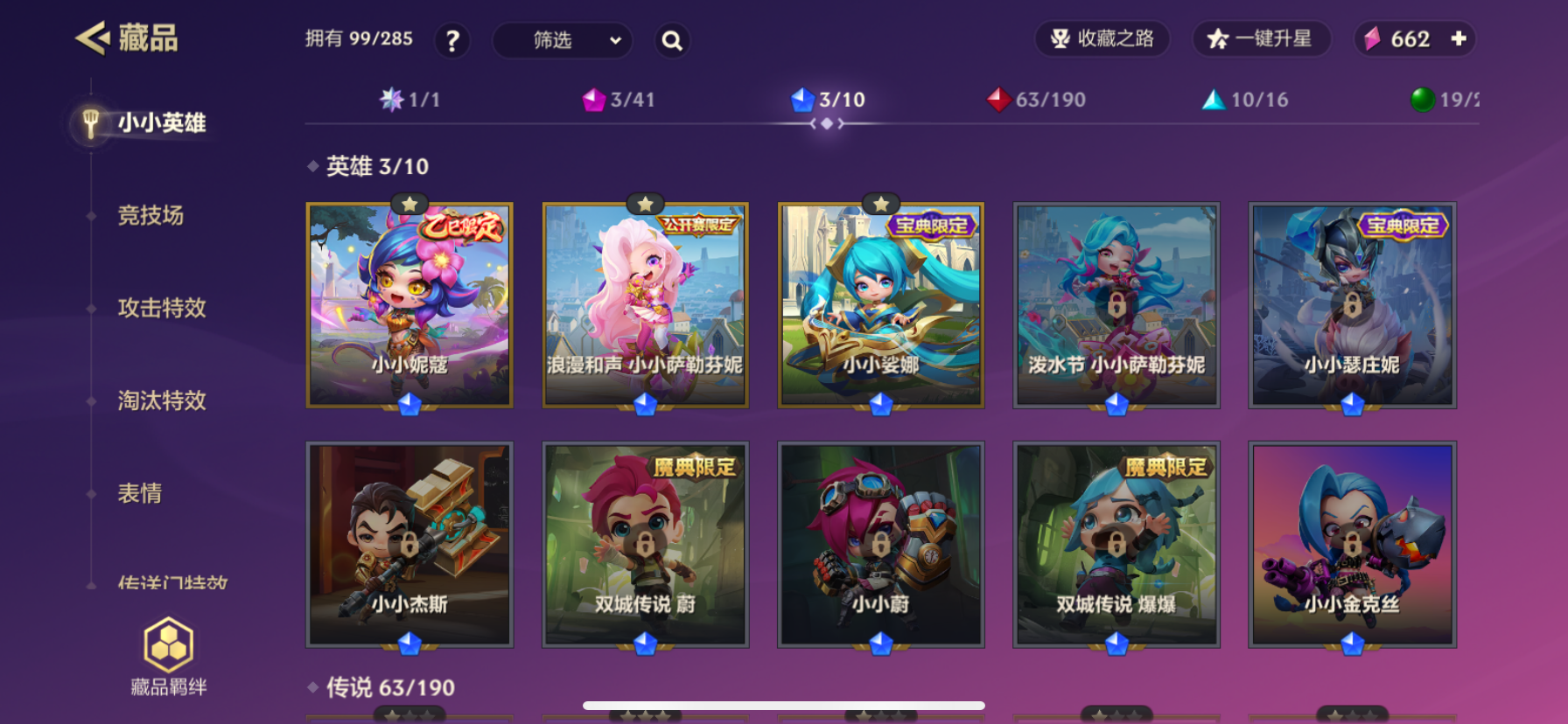The image size is (1568, 724).
Task: Open 小小妮蔻 hero card
Action: 409,304
